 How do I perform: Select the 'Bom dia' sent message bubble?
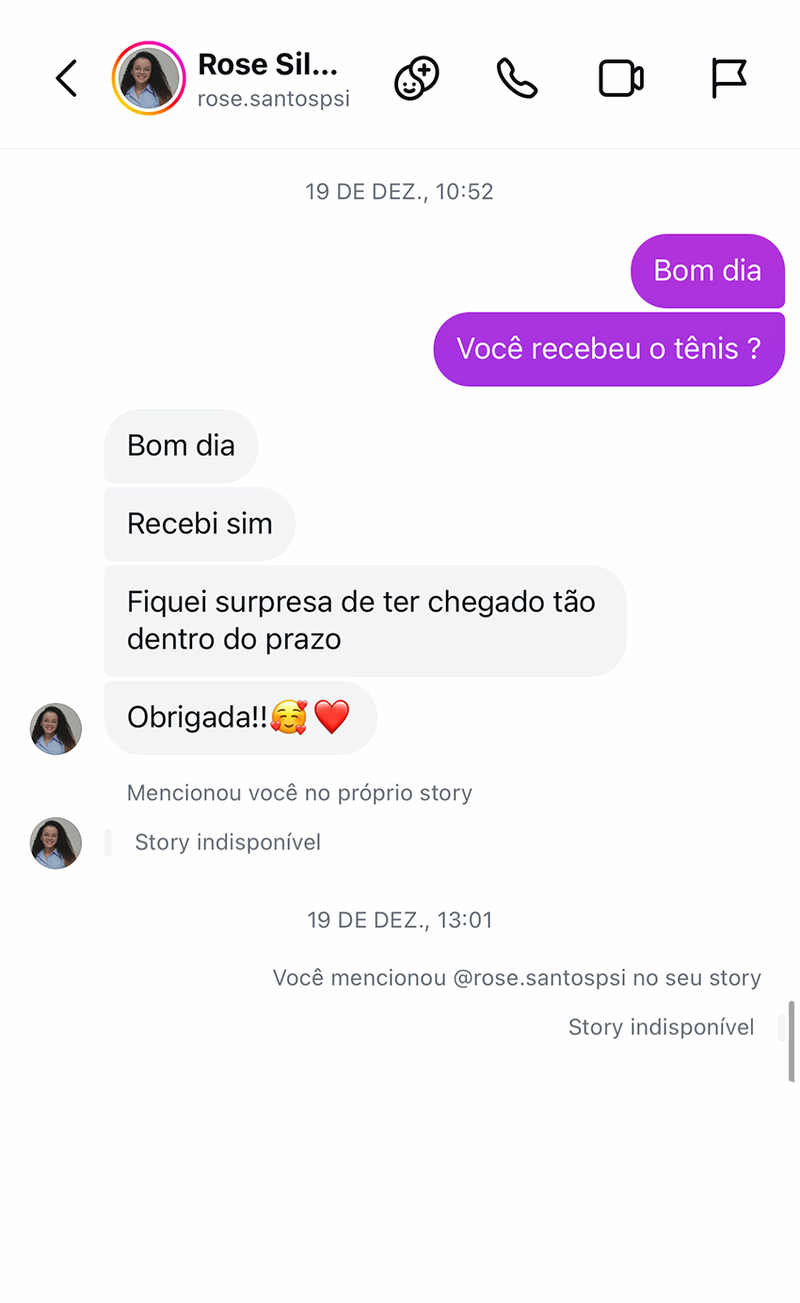[707, 271]
